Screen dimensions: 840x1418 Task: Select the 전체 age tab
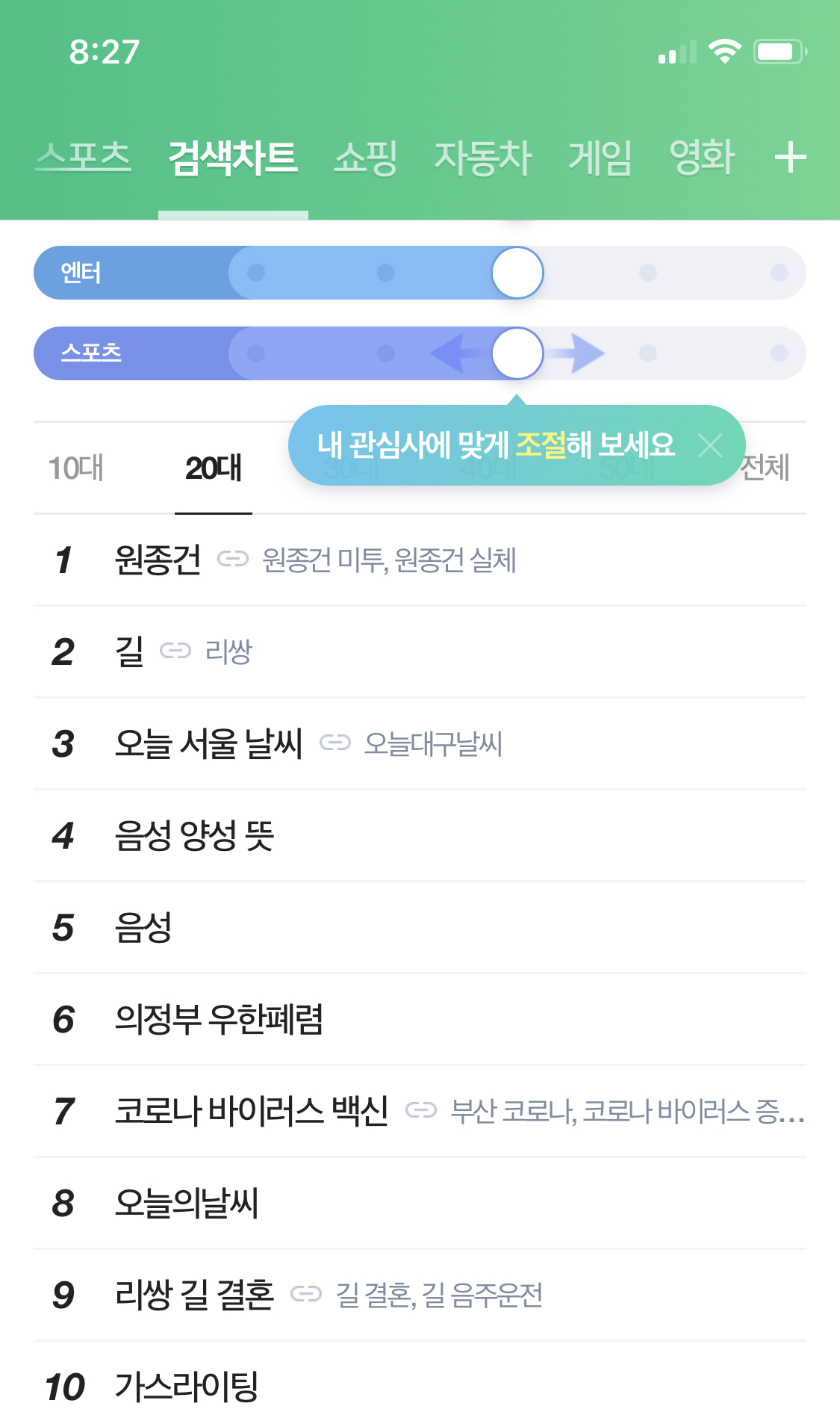(x=765, y=468)
